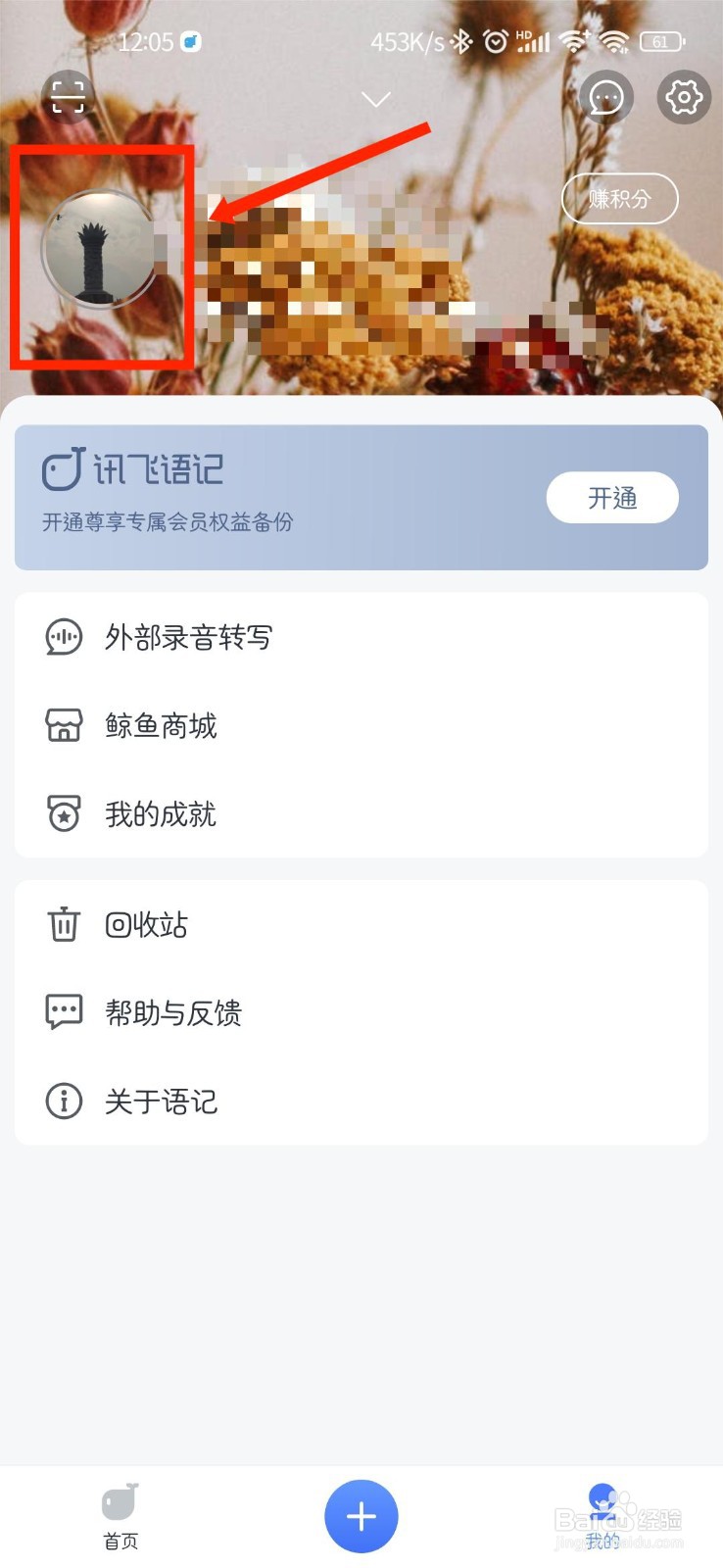
Task: Expand the 回收站 section
Action: pyautogui.click(x=148, y=924)
